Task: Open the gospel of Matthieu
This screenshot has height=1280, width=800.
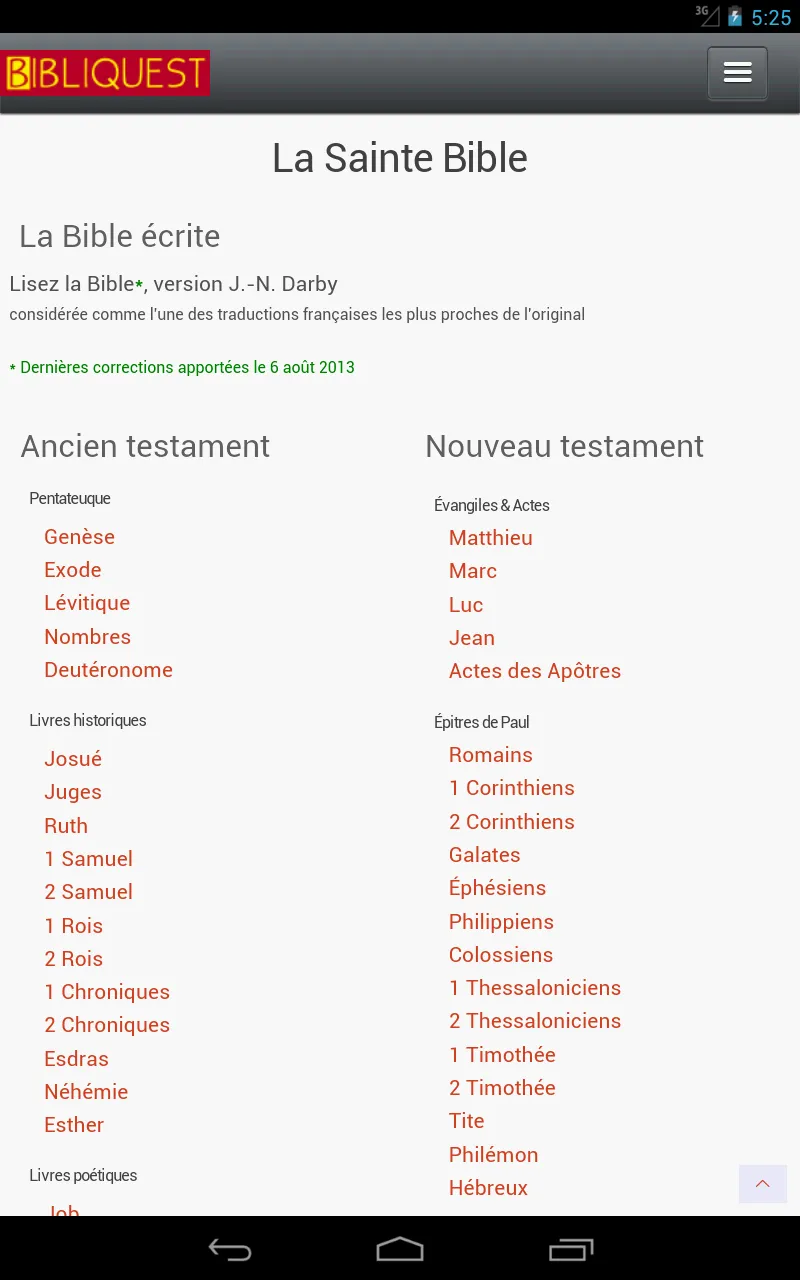Action: pos(491,538)
